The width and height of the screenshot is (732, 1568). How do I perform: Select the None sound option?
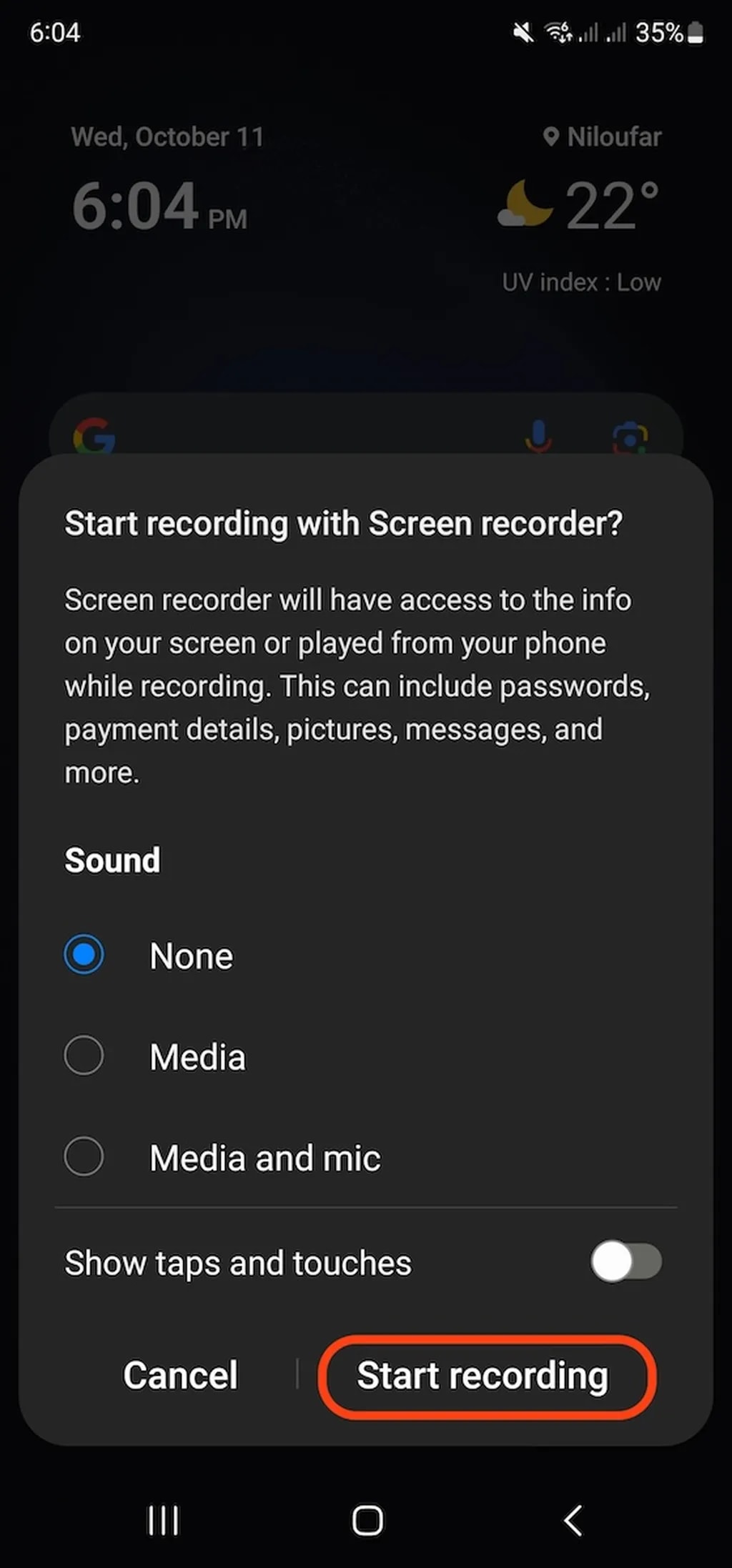(x=84, y=955)
